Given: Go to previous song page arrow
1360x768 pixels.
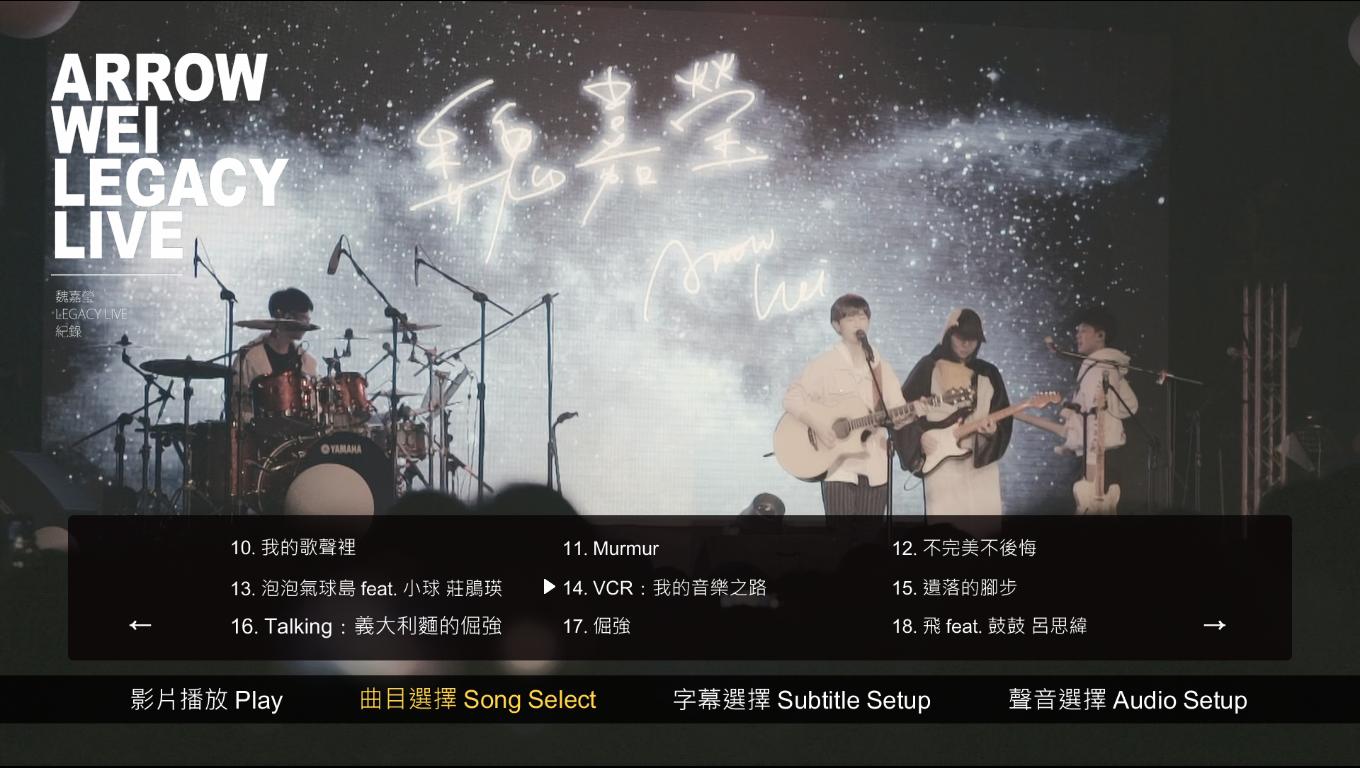Looking at the screenshot, I should coord(140,626).
